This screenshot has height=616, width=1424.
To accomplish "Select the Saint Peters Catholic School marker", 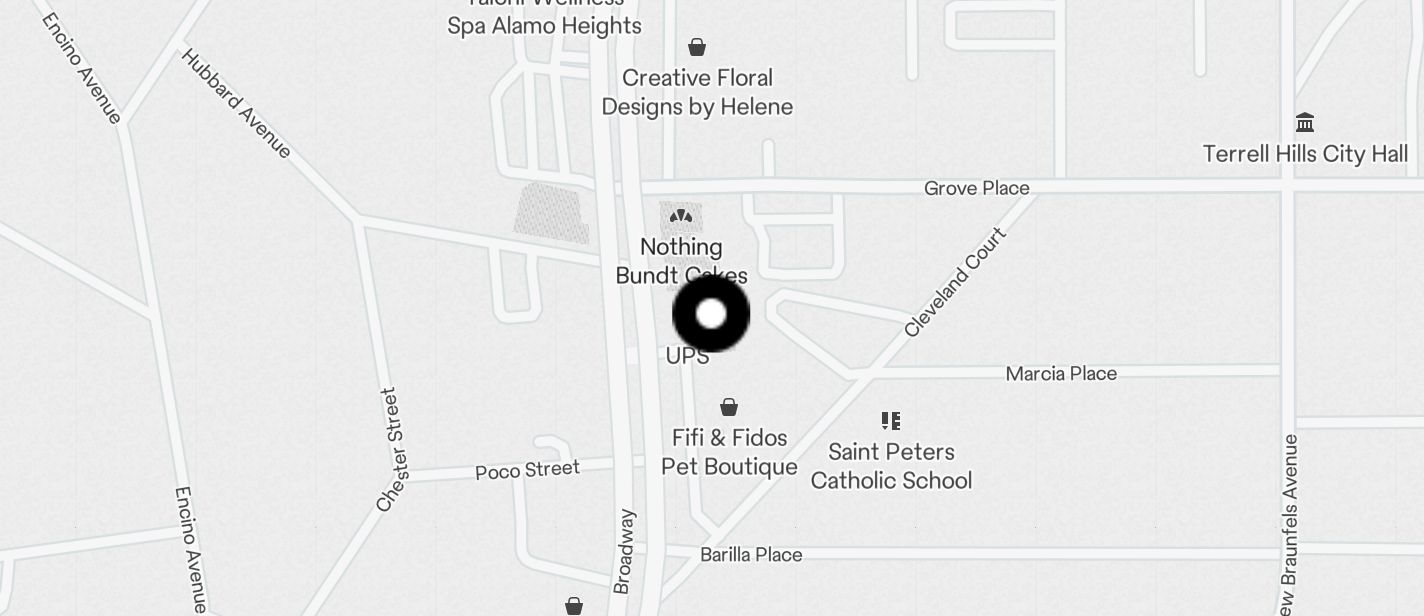I will (x=891, y=421).
